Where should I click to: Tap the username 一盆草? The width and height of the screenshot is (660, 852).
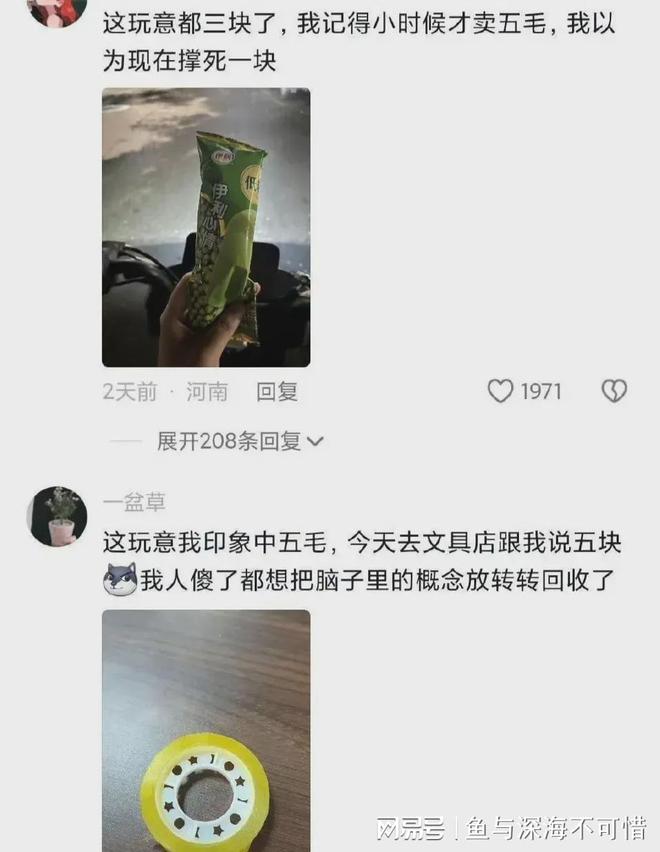(134, 503)
